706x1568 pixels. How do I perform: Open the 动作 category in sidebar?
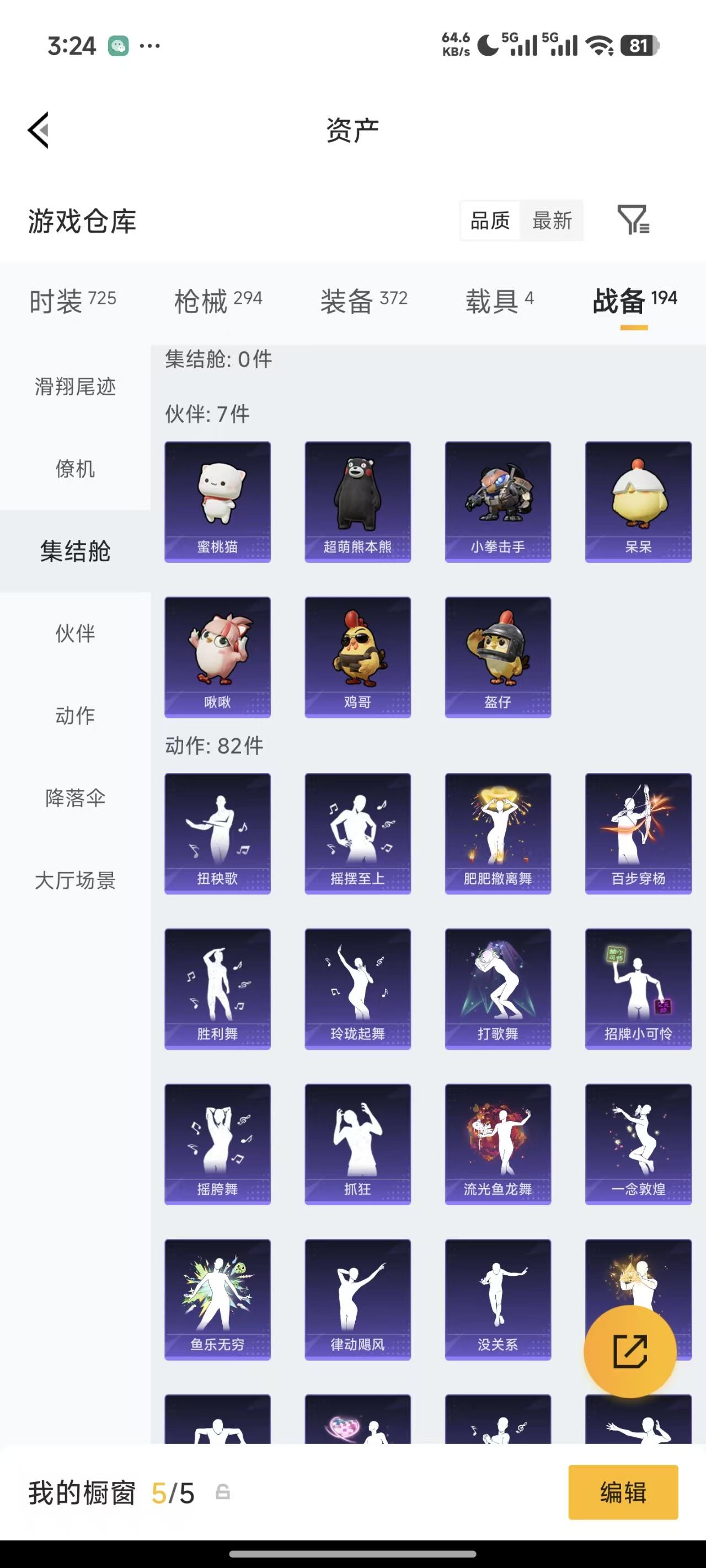(x=75, y=716)
